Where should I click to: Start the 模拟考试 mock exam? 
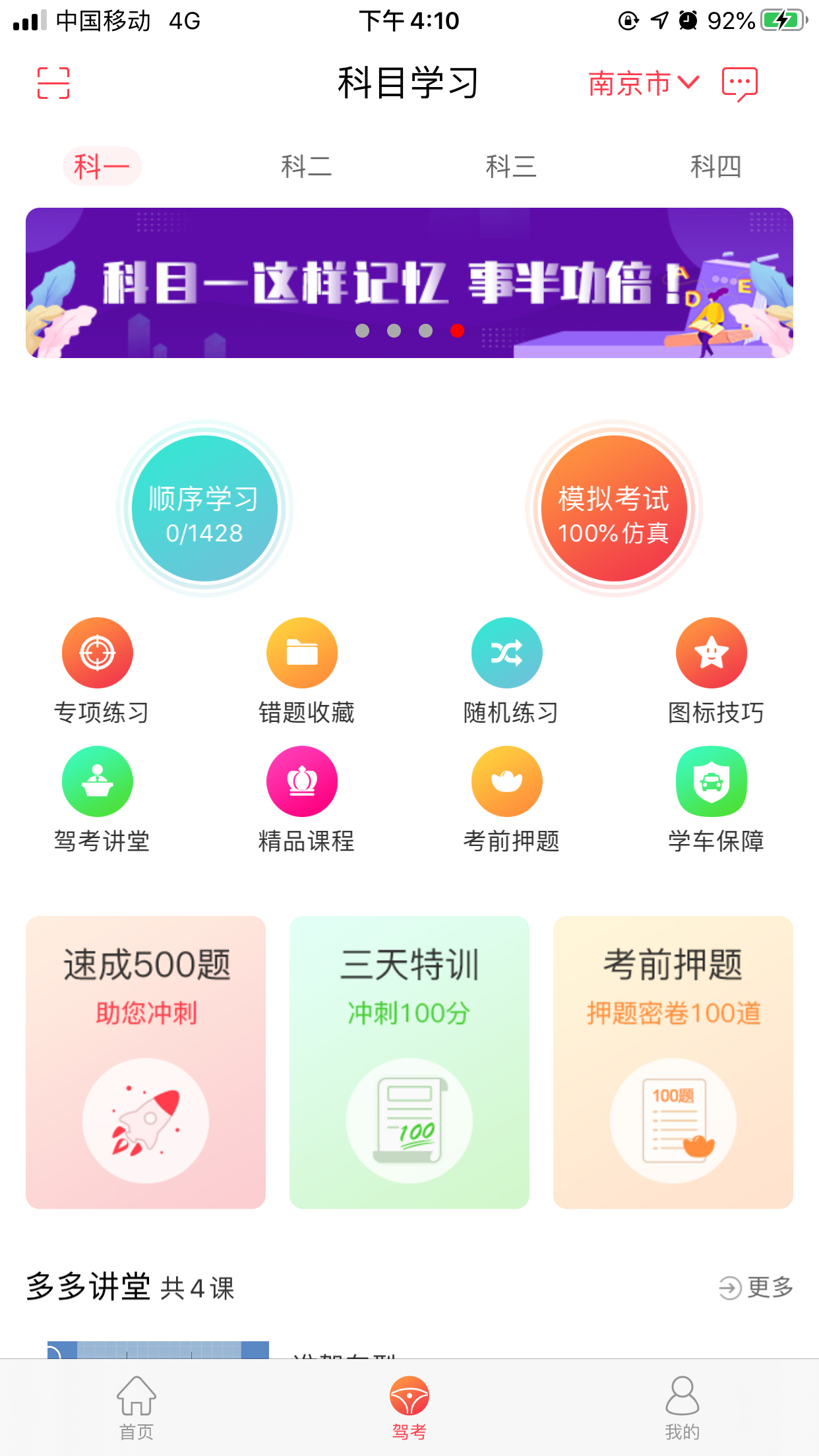tap(614, 508)
